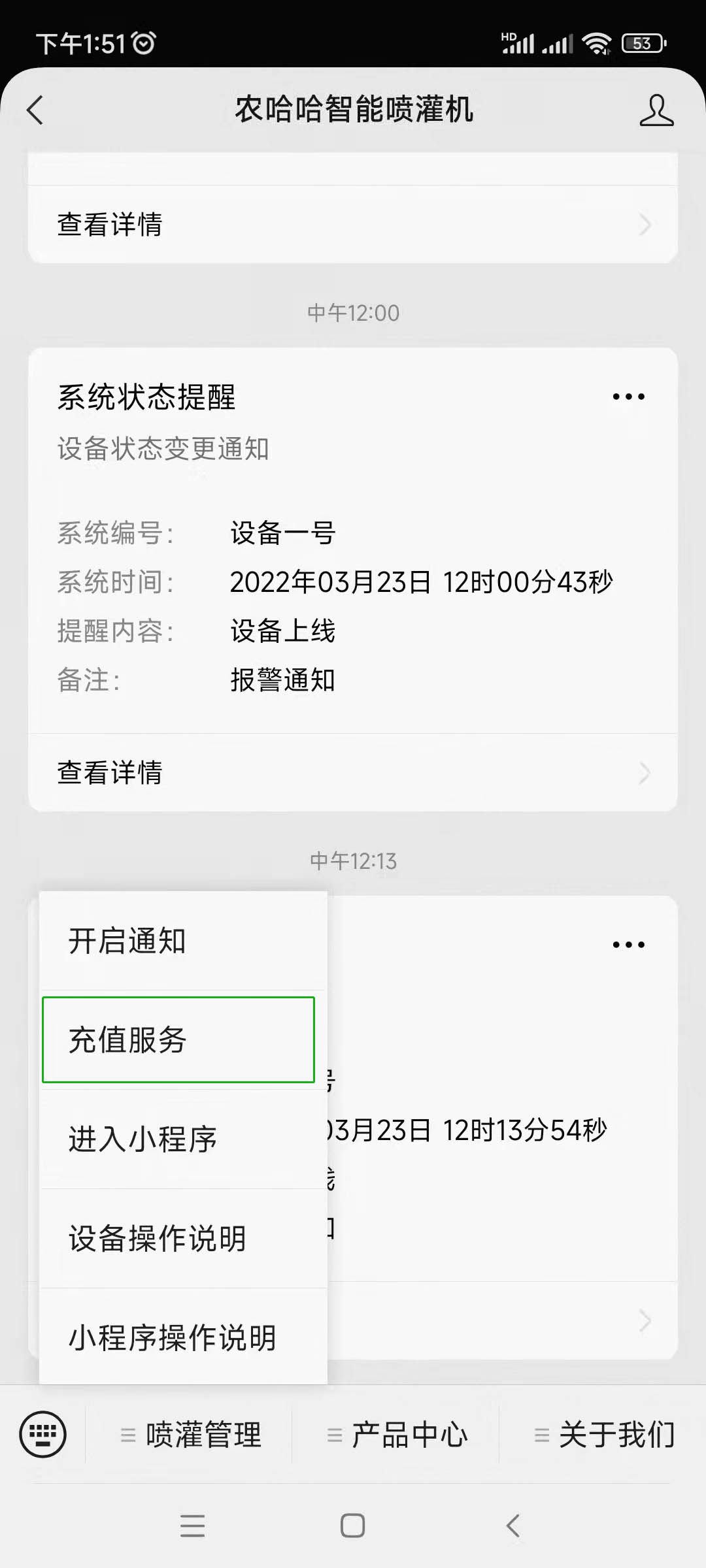The width and height of the screenshot is (706, 1568).
Task: Open 设备操作说明 from the popup menu
Action: pos(183,1238)
